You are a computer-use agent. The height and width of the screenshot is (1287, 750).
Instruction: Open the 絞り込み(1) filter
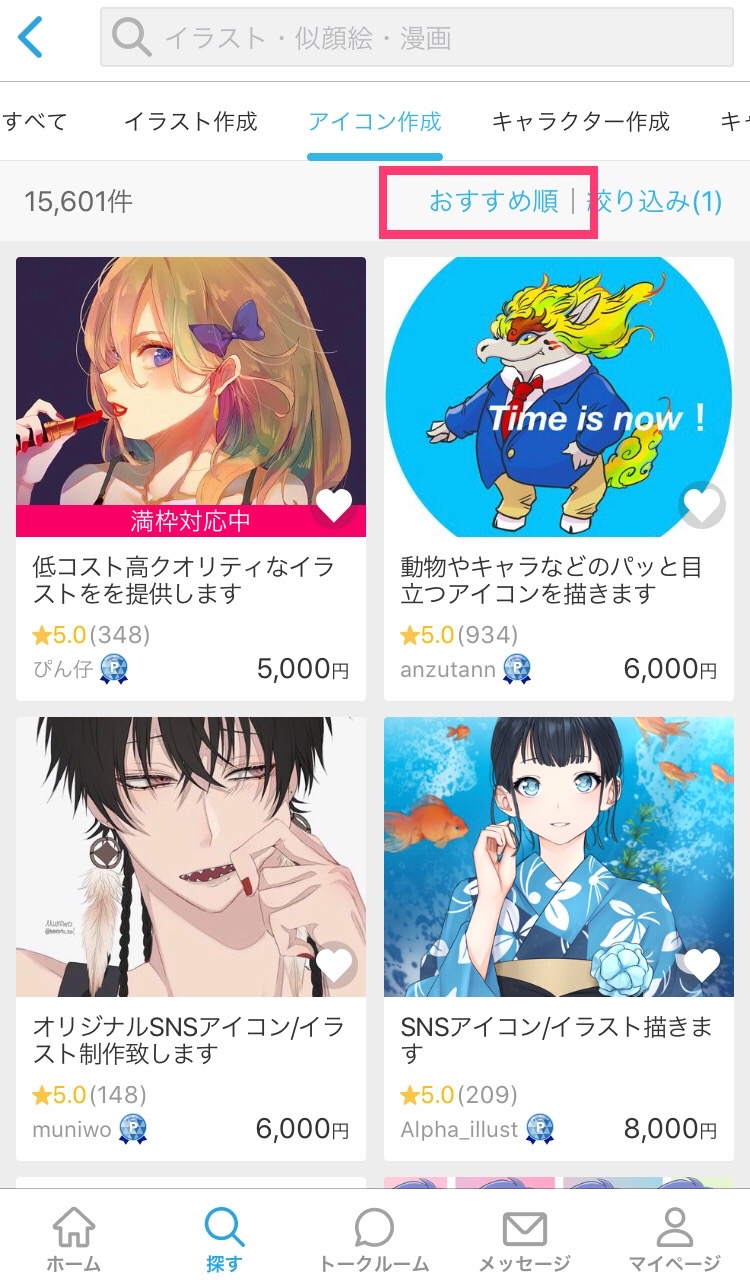[x=654, y=202]
